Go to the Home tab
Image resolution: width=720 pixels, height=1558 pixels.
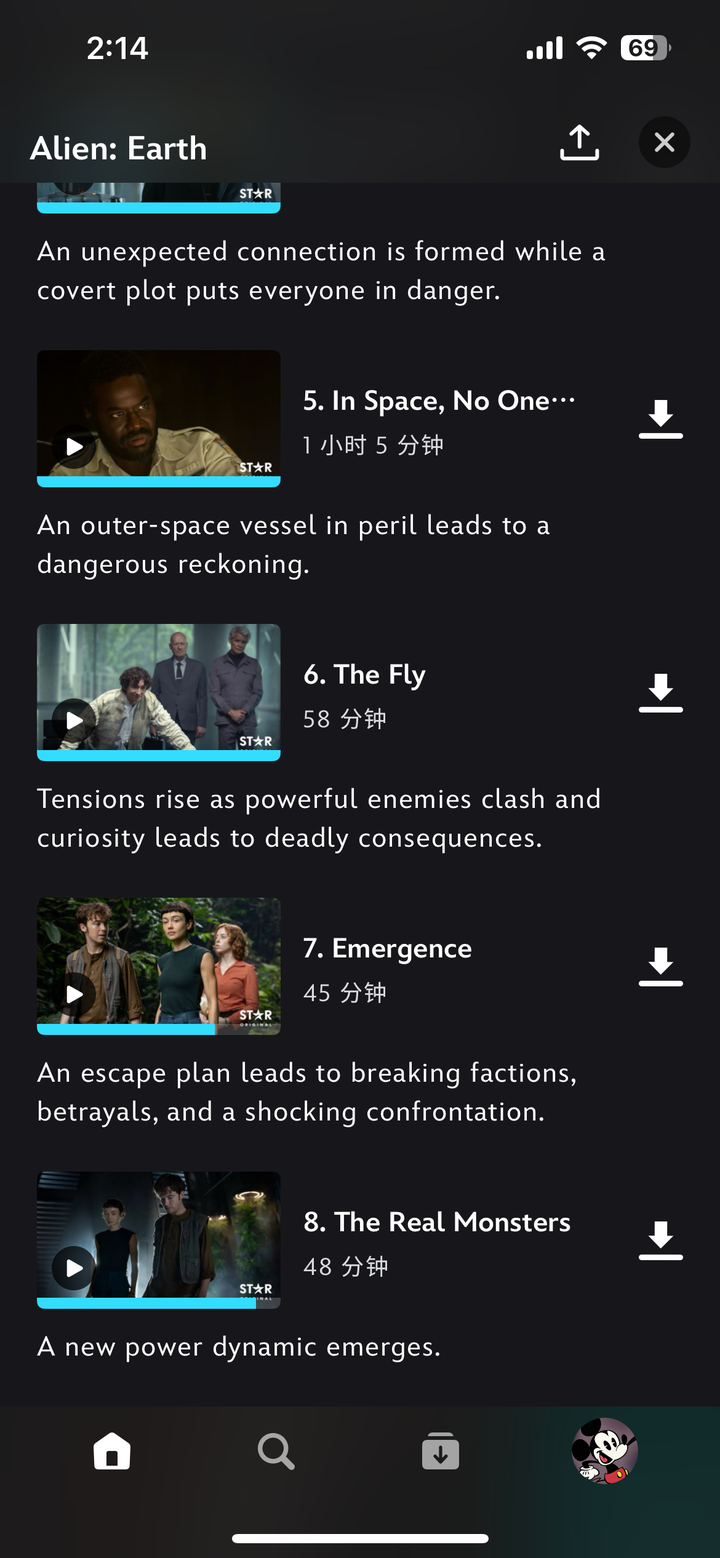[112, 1451]
